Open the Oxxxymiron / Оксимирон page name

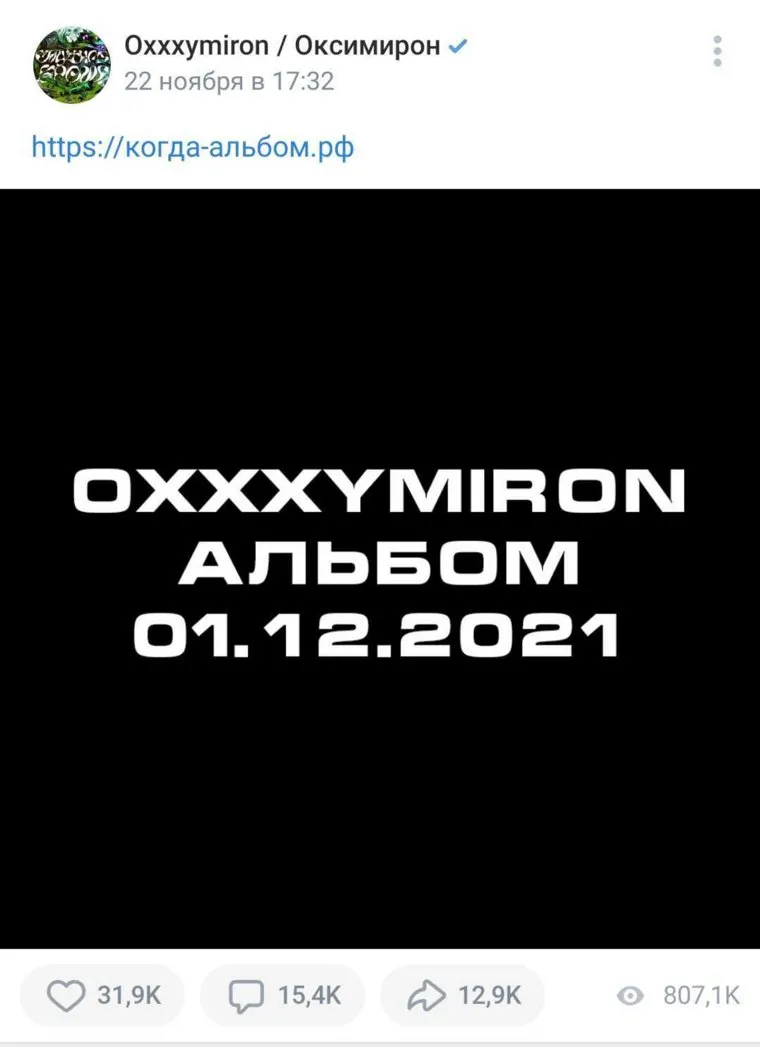[282, 46]
